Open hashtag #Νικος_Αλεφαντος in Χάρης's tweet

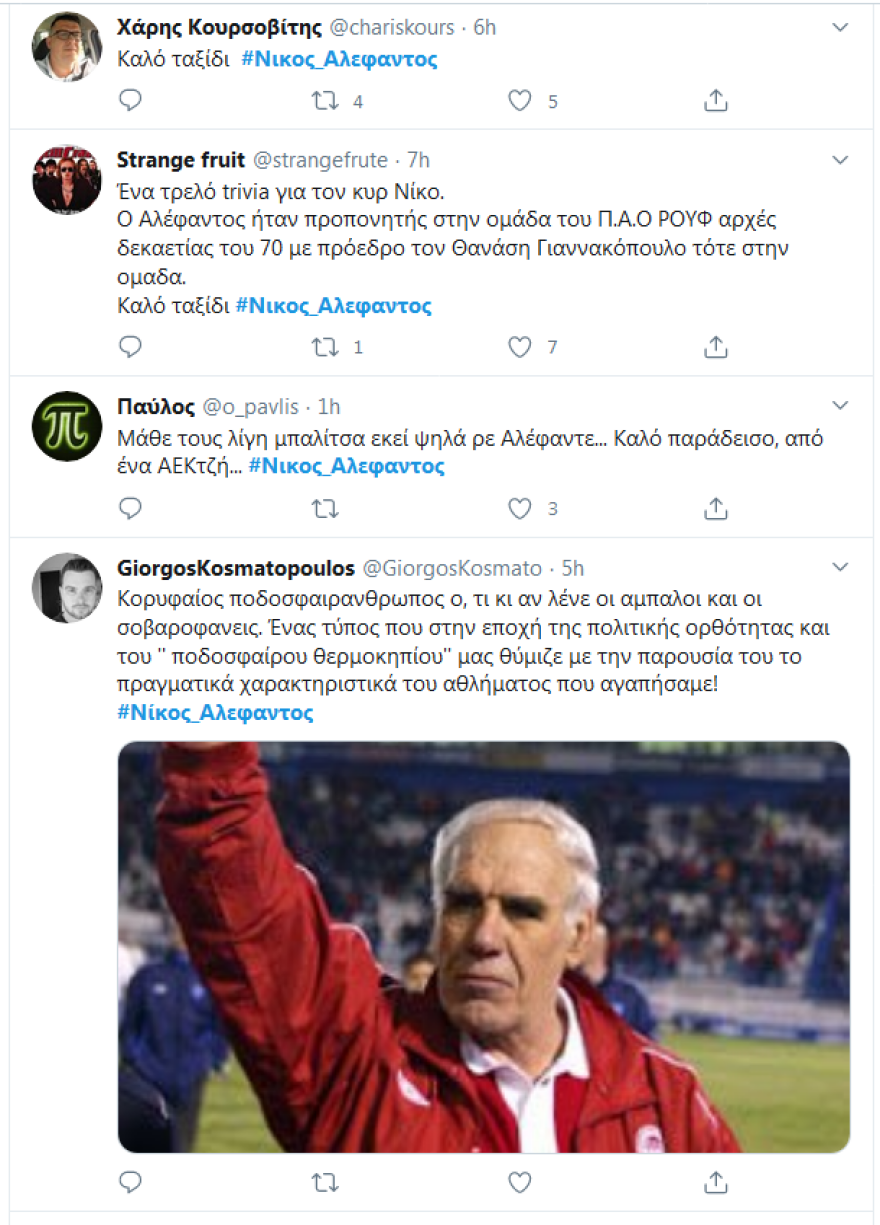(340, 59)
